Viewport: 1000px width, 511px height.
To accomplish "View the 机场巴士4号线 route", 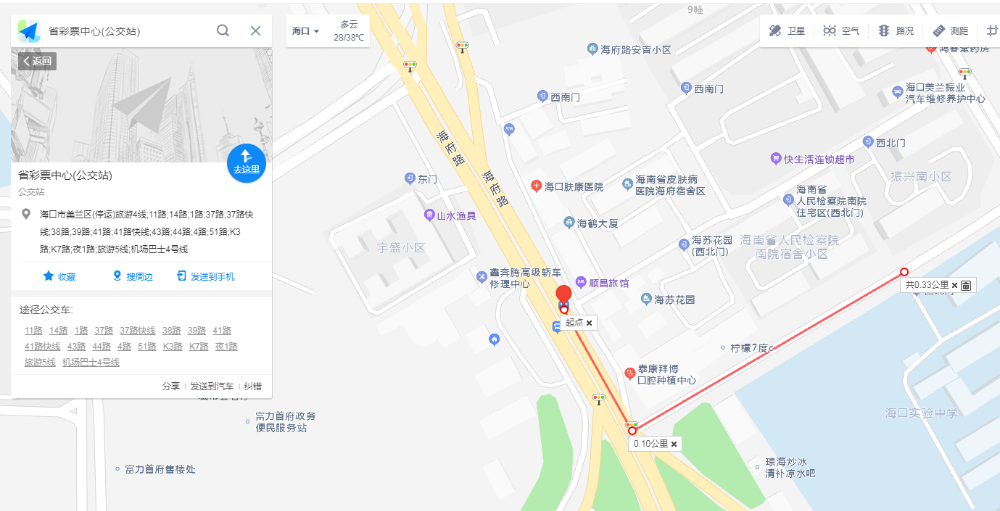I will (90, 362).
